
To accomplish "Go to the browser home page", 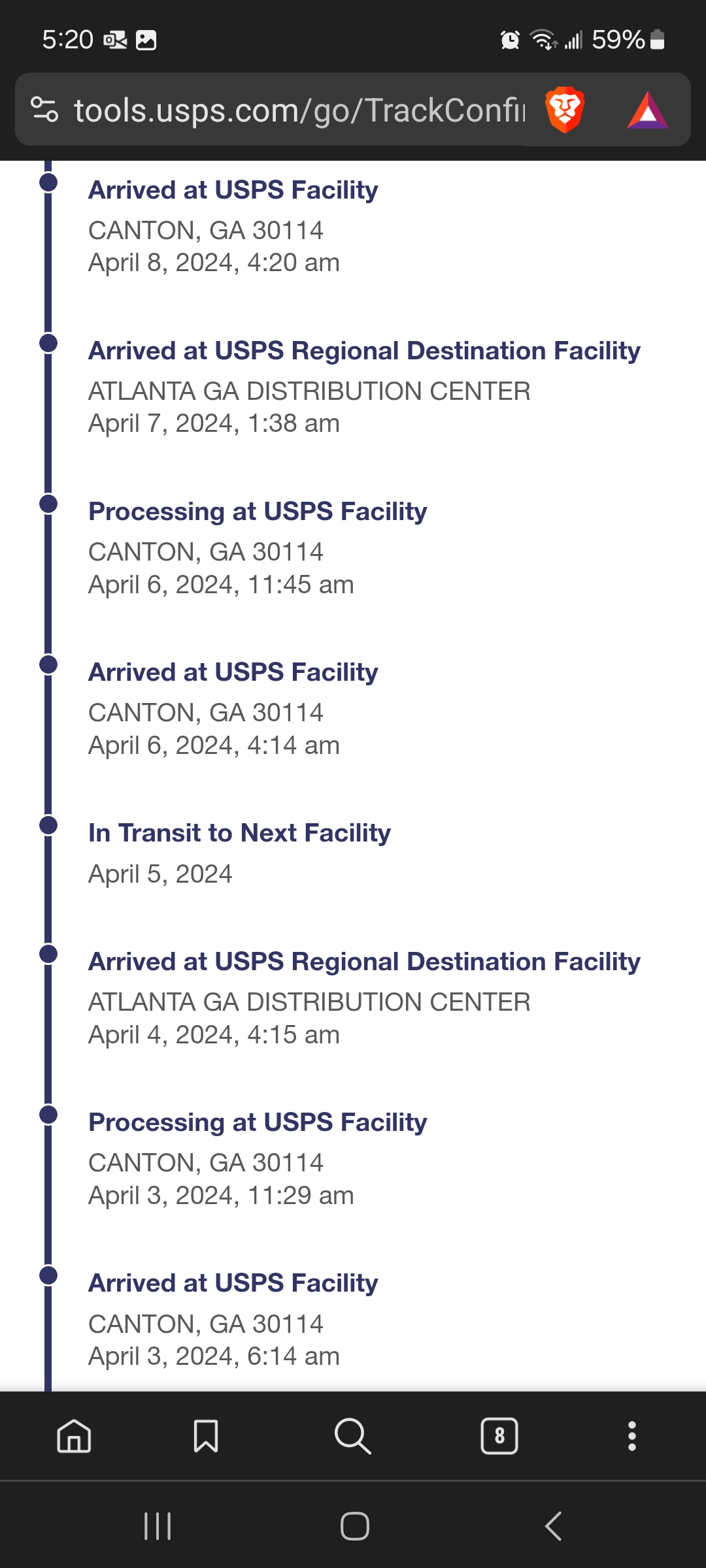I will pyautogui.click(x=74, y=1436).
